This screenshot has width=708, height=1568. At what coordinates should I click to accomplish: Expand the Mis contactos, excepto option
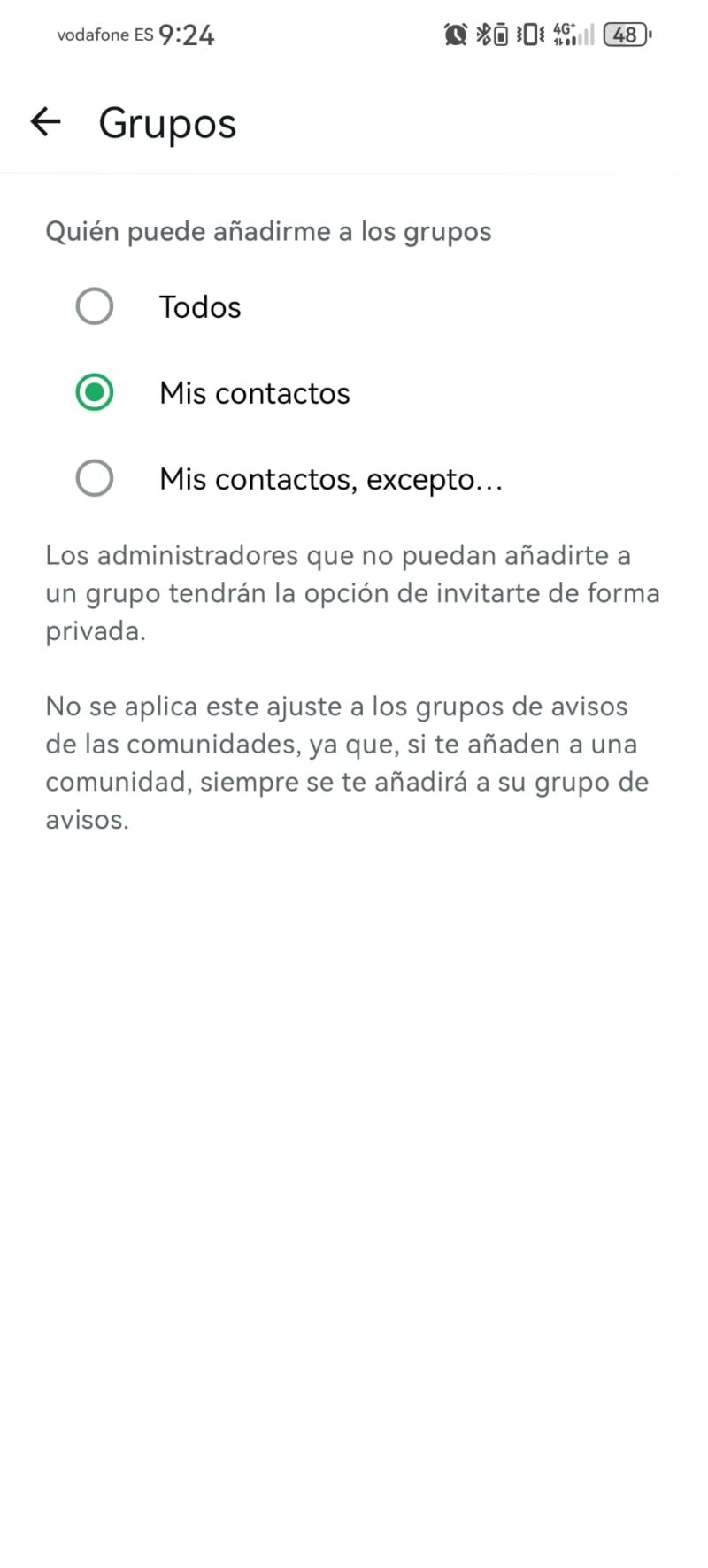click(330, 478)
